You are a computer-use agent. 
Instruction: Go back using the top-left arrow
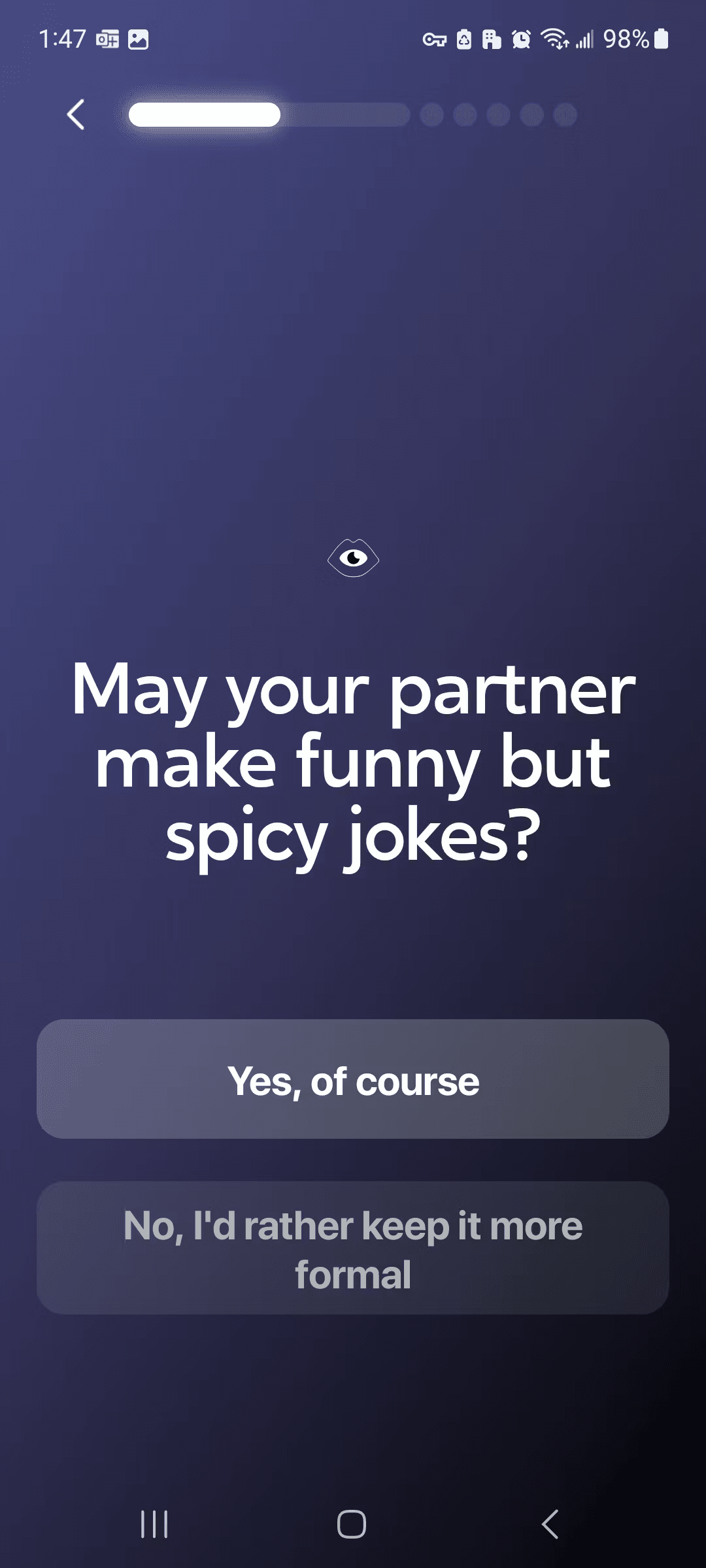(76, 115)
